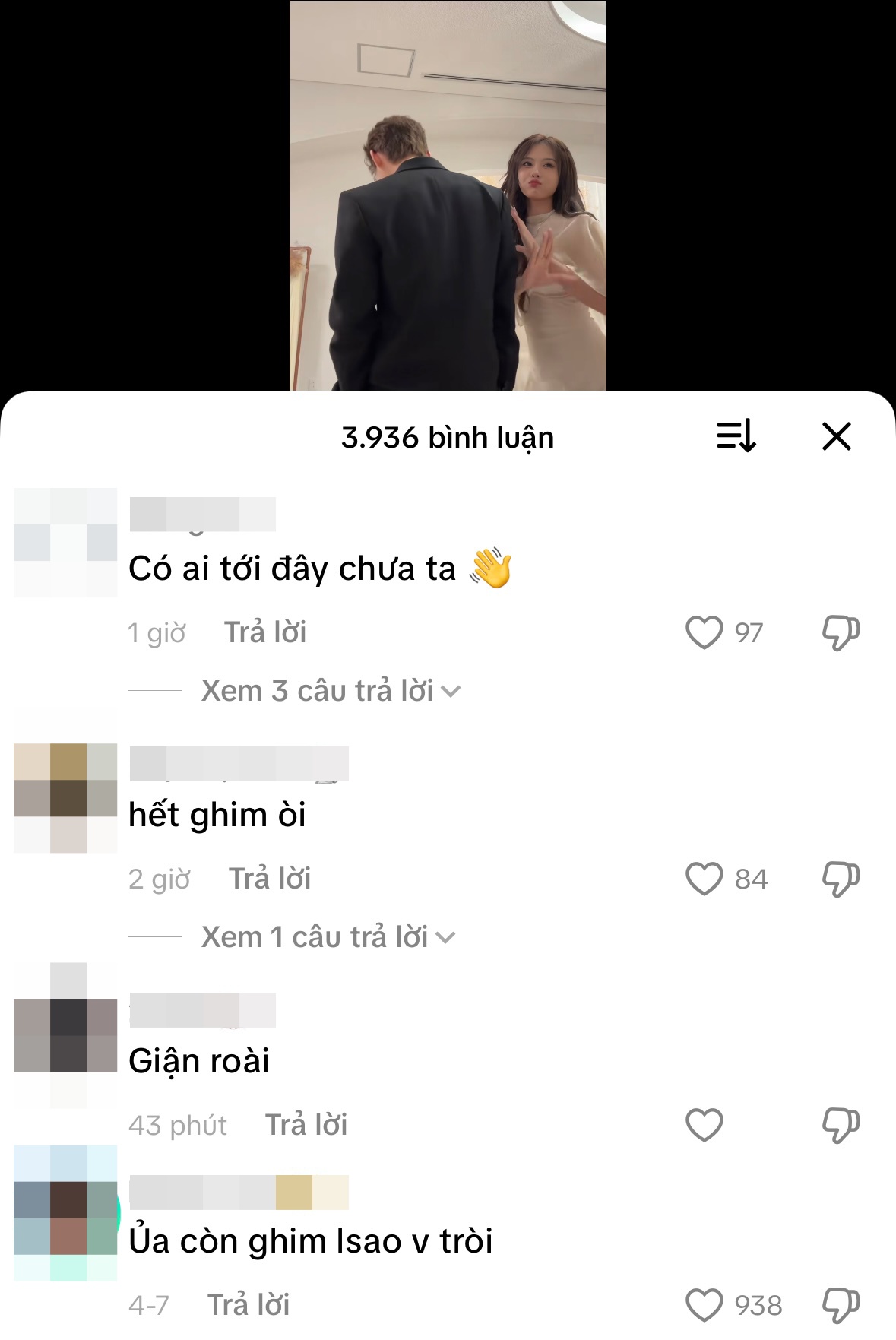Reply to the 'hết ghim òi' comment

click(x=270, y=879)
